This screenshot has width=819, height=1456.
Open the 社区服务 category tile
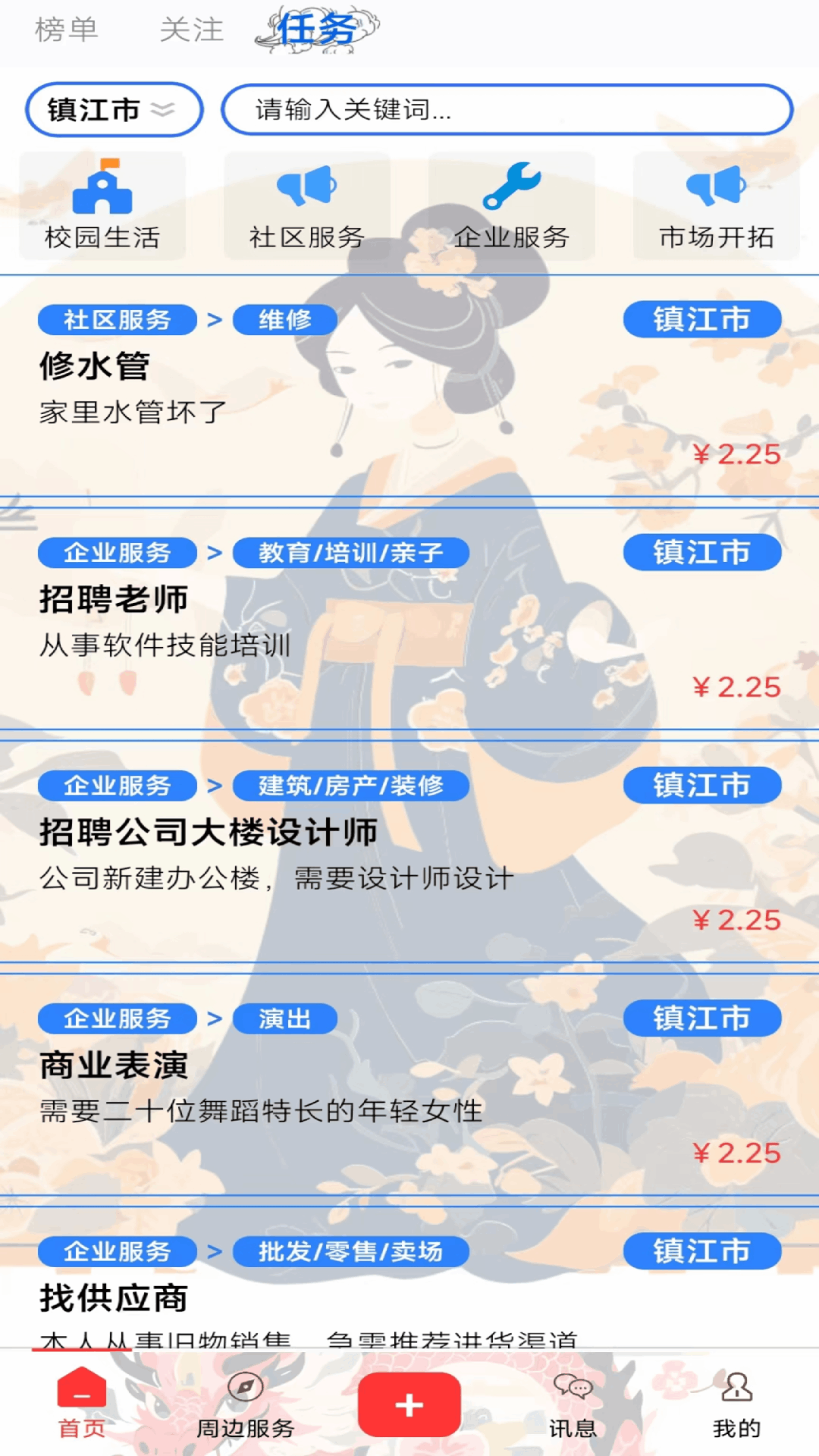pyautogui.click(x=307, y=206)
